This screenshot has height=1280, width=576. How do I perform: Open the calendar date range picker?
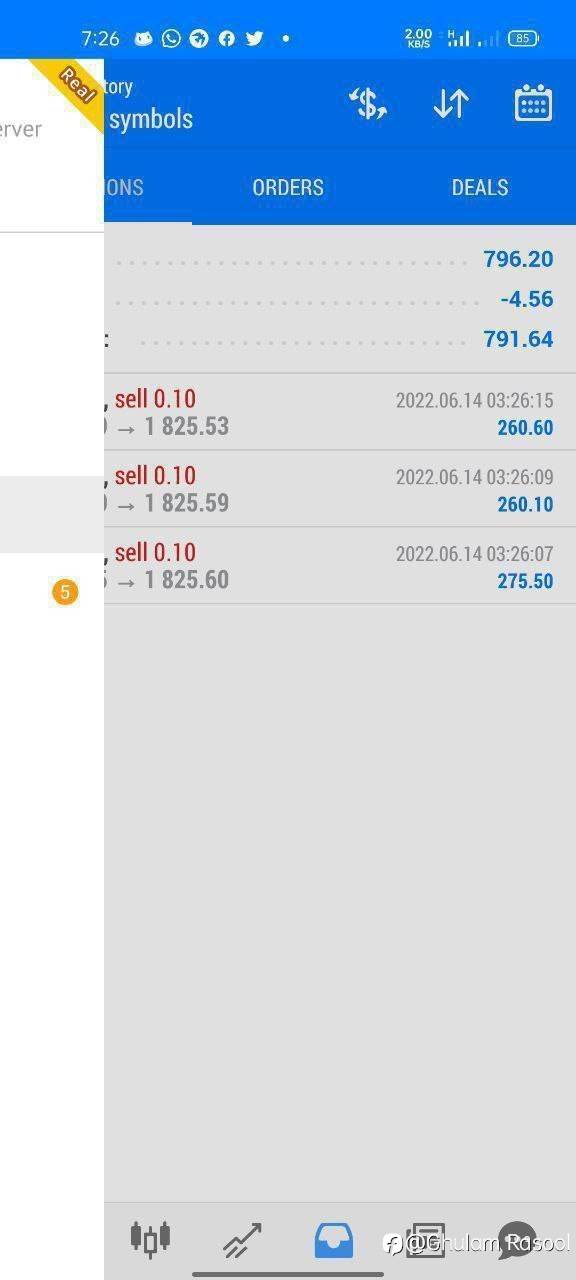(533, 104)
